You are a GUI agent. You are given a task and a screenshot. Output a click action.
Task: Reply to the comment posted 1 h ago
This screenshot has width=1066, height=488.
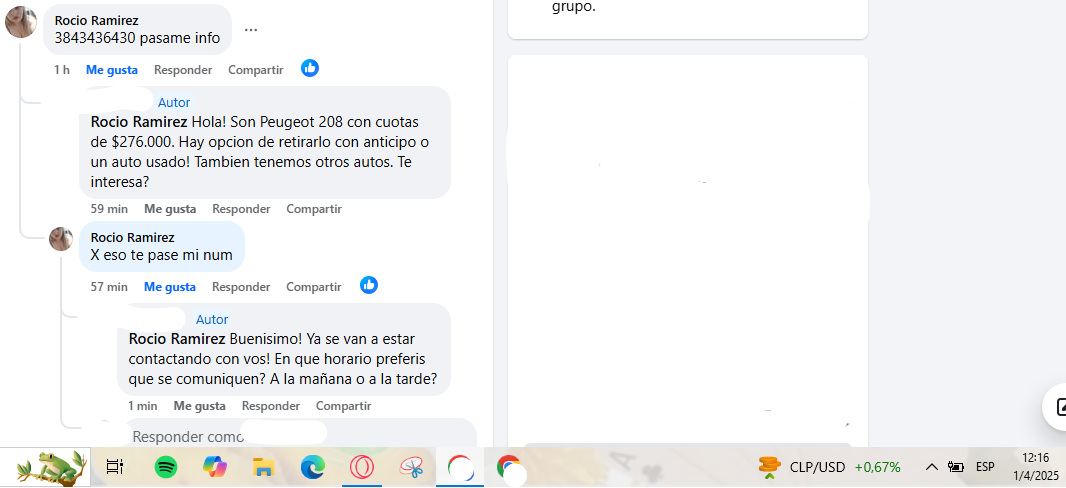tap(183, 70)
